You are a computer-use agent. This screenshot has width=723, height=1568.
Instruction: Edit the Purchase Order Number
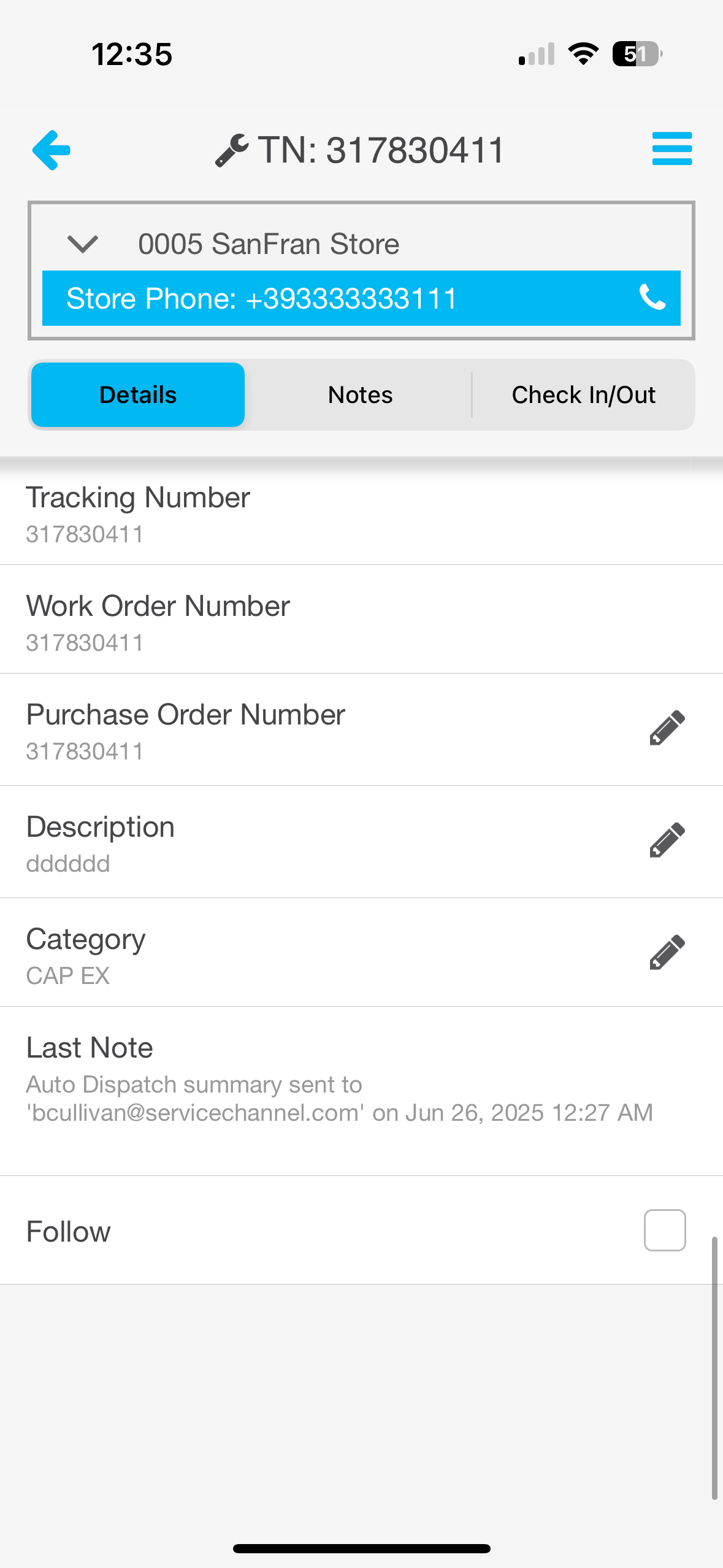[x=667, y=728]
